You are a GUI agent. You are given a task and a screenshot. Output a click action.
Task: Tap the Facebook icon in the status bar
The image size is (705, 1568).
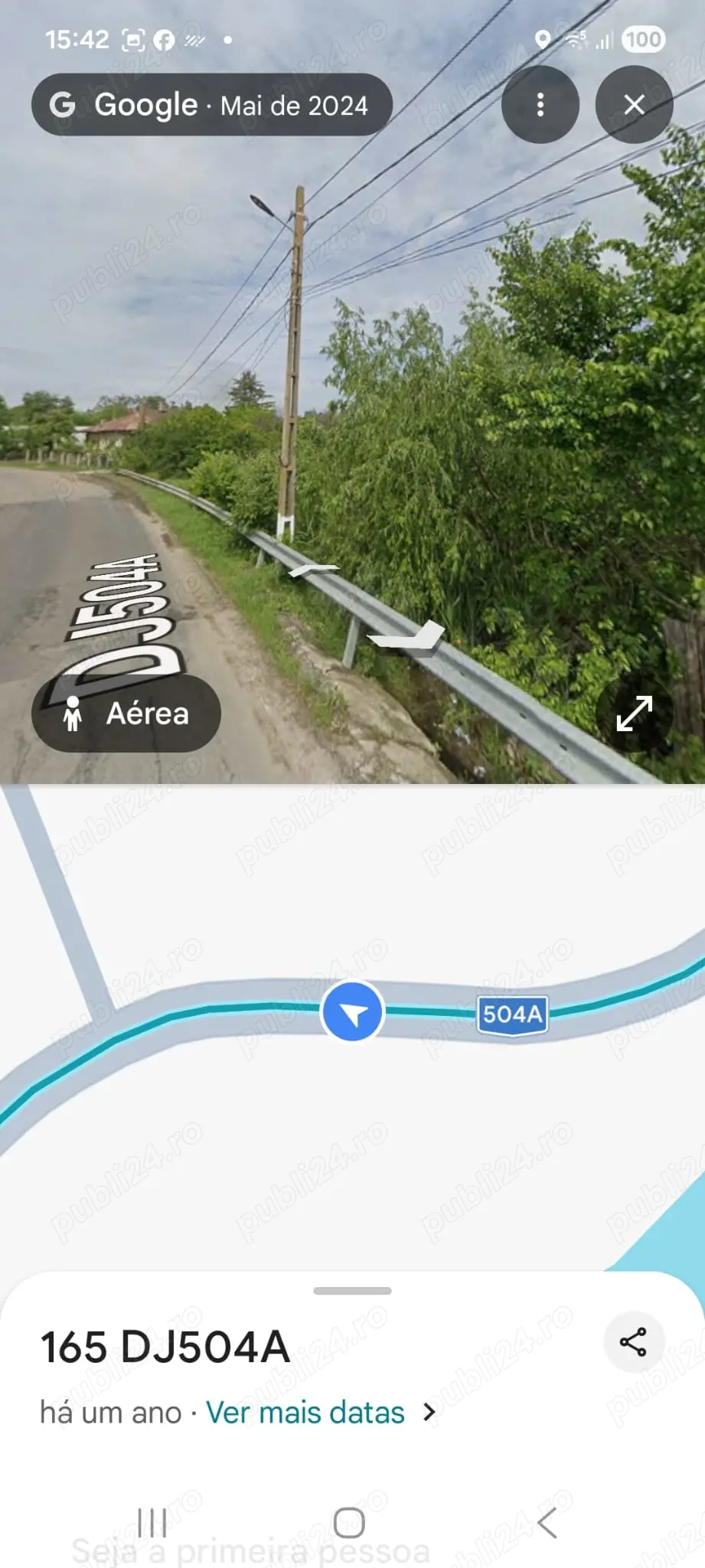[165, 38]
